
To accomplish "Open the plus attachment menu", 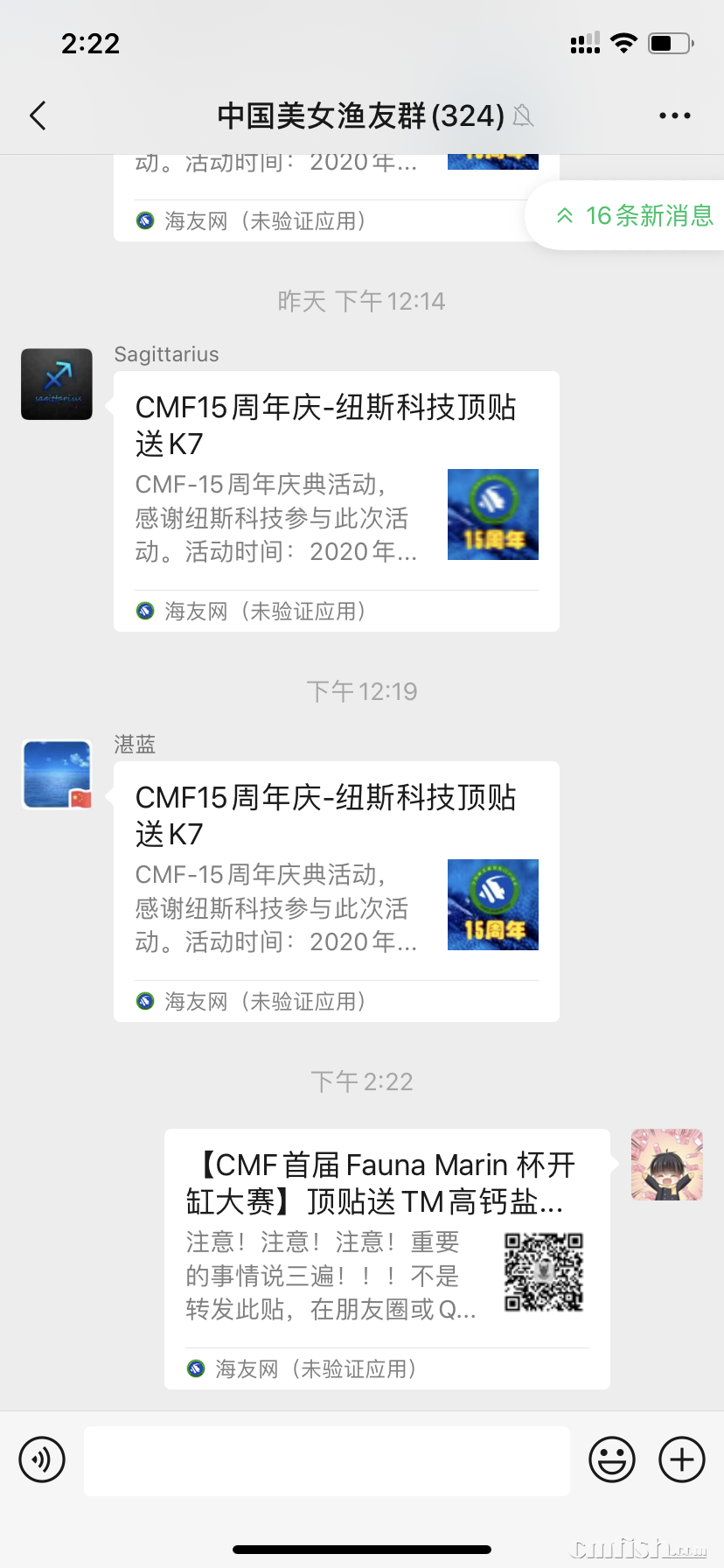I will (682, 1459).
